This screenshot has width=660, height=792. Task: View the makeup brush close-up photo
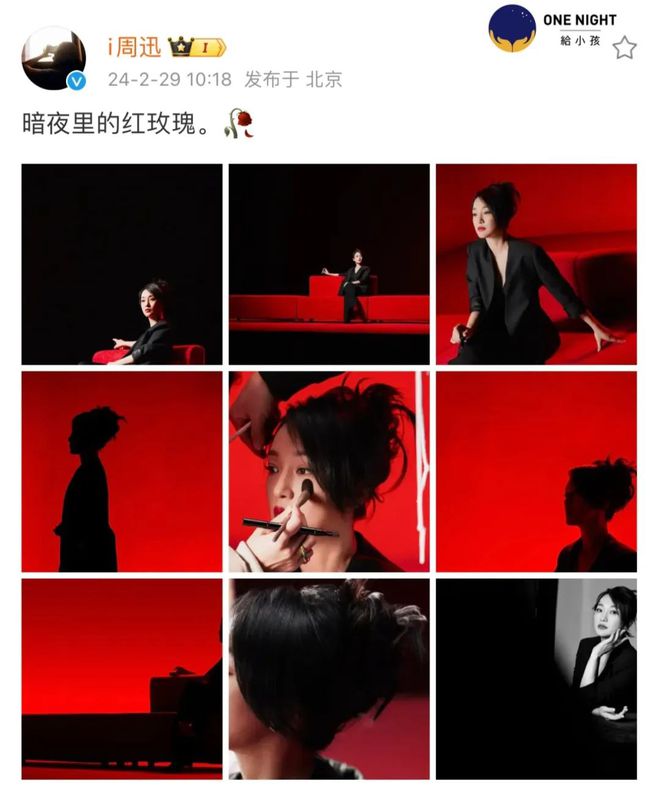329,471
